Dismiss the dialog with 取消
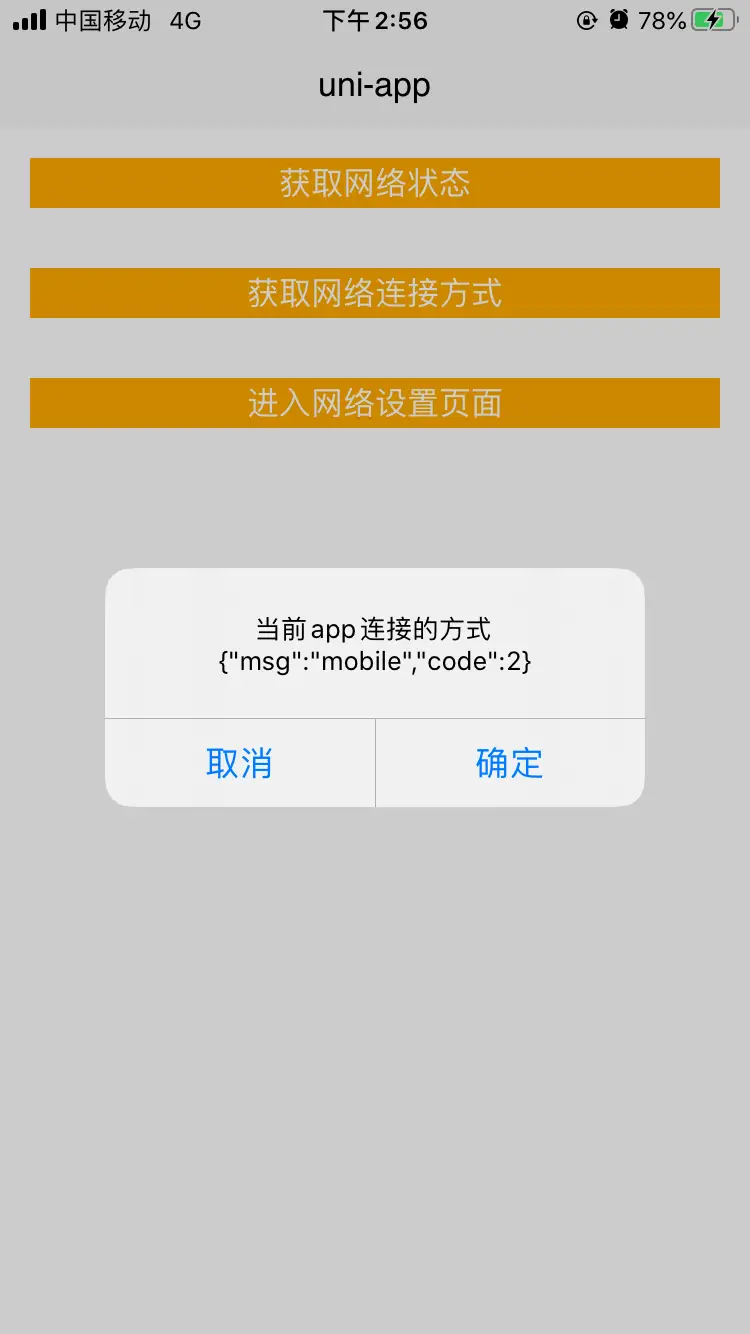 click(240, 763)
